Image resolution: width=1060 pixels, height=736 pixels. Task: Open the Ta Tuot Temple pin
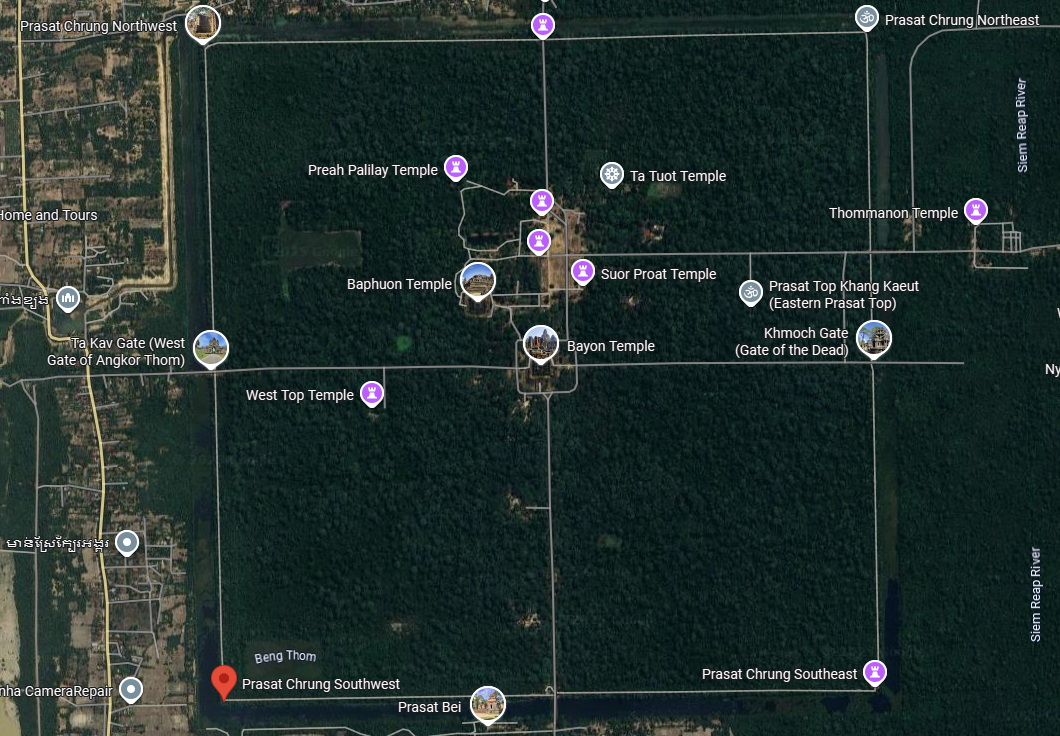[x=612, y=175]
